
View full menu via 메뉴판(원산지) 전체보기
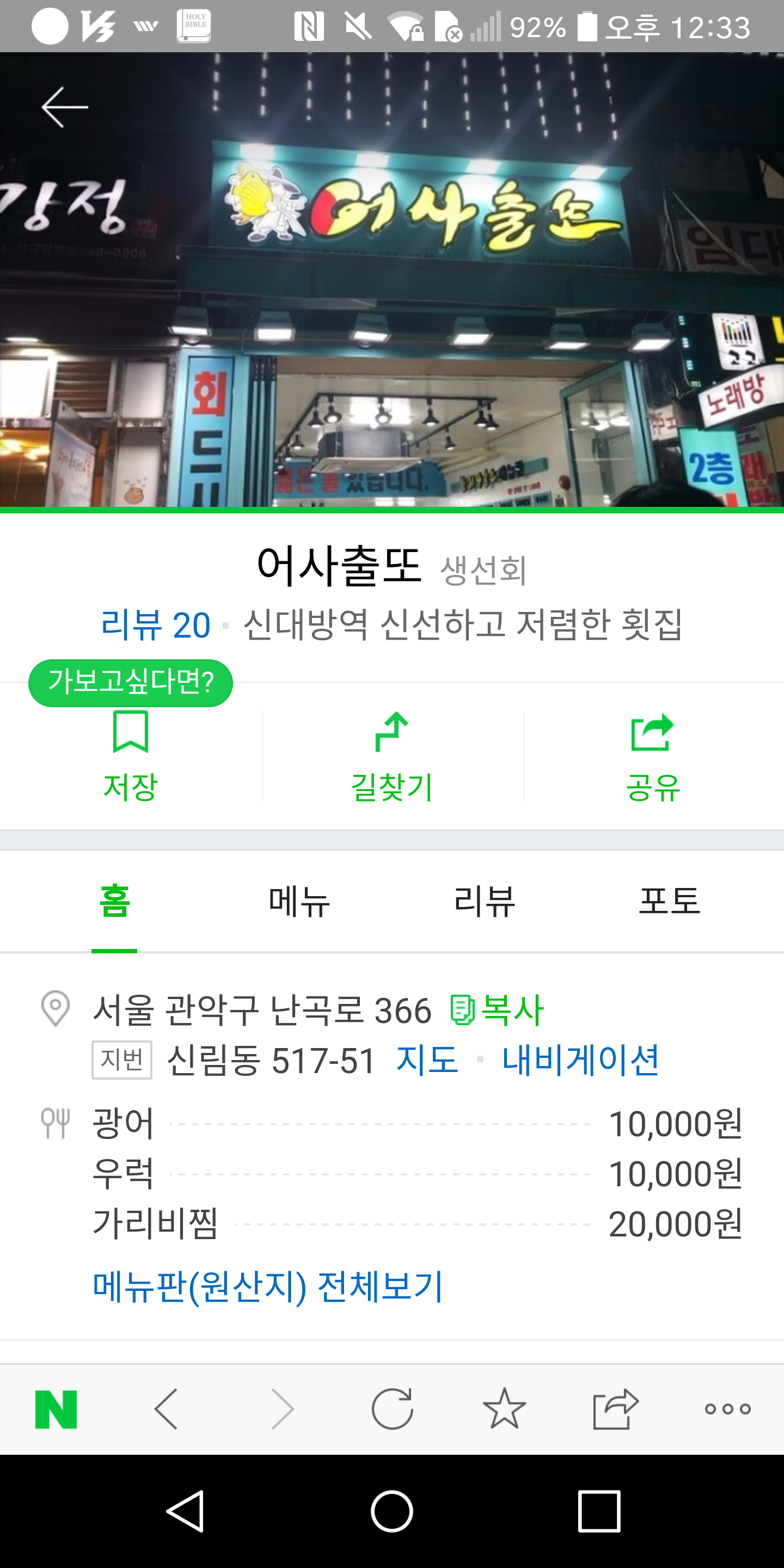pos(268,1287)
